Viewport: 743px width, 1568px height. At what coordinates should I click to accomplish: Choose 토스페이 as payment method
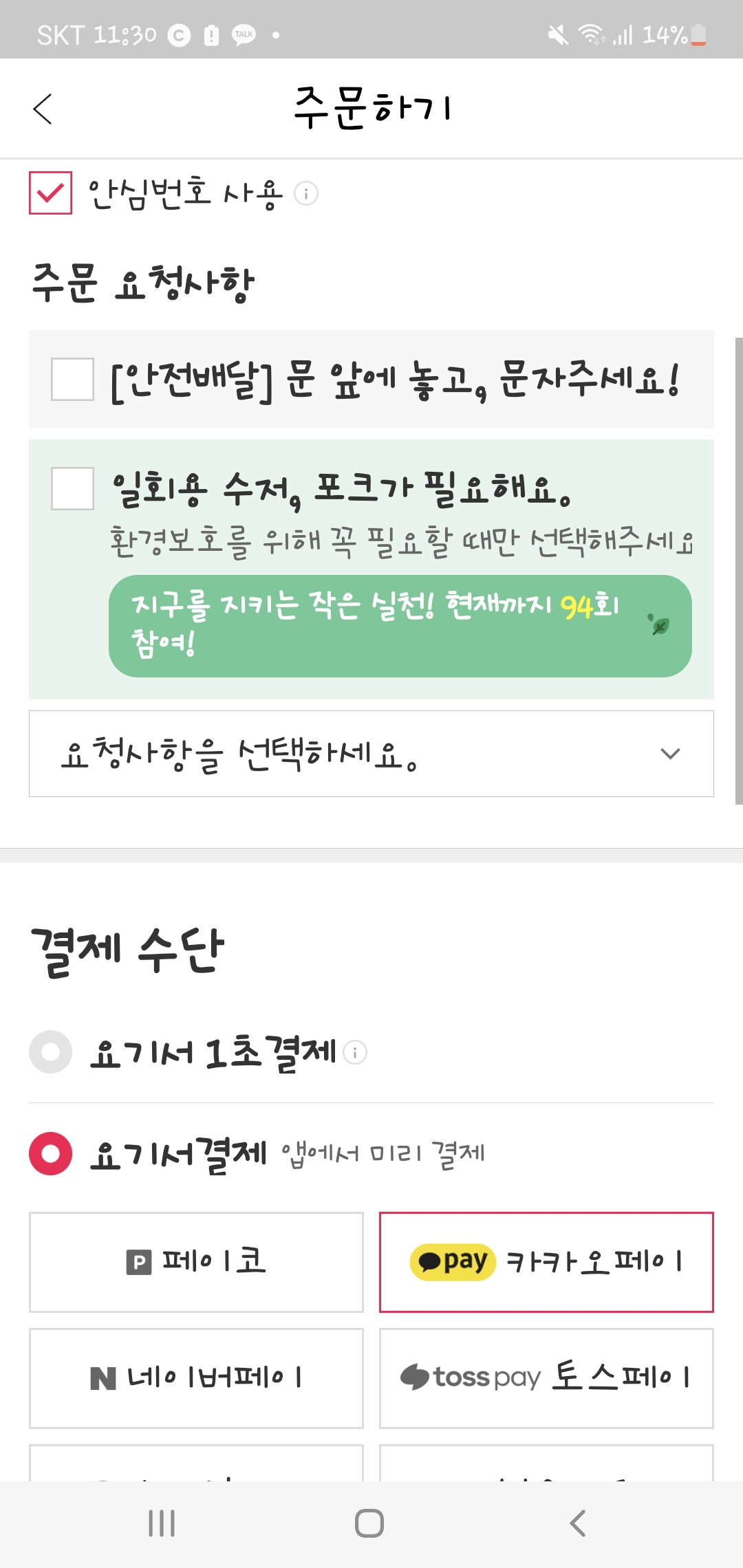pos(546,1378)
